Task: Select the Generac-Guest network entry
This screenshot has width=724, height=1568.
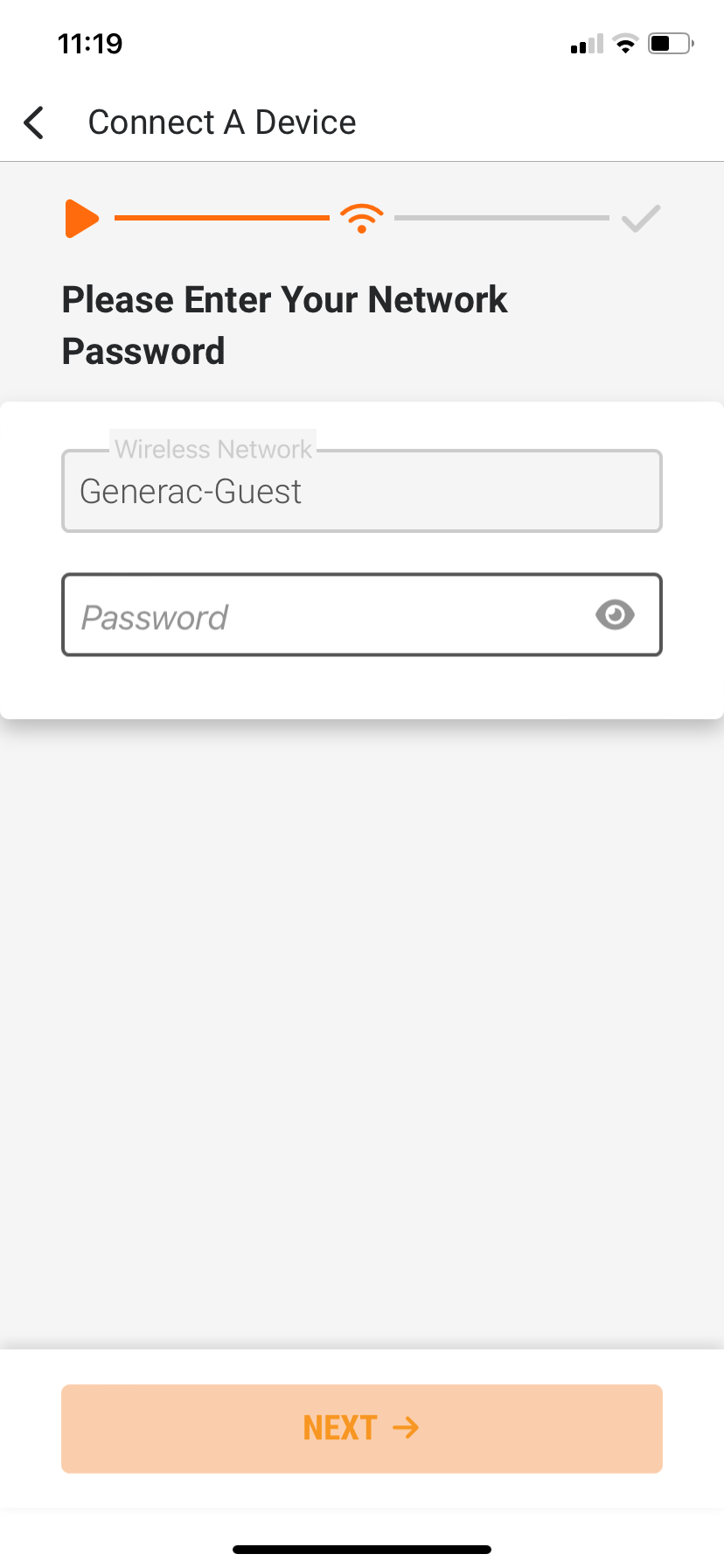Action: click(x=190, y=491)
